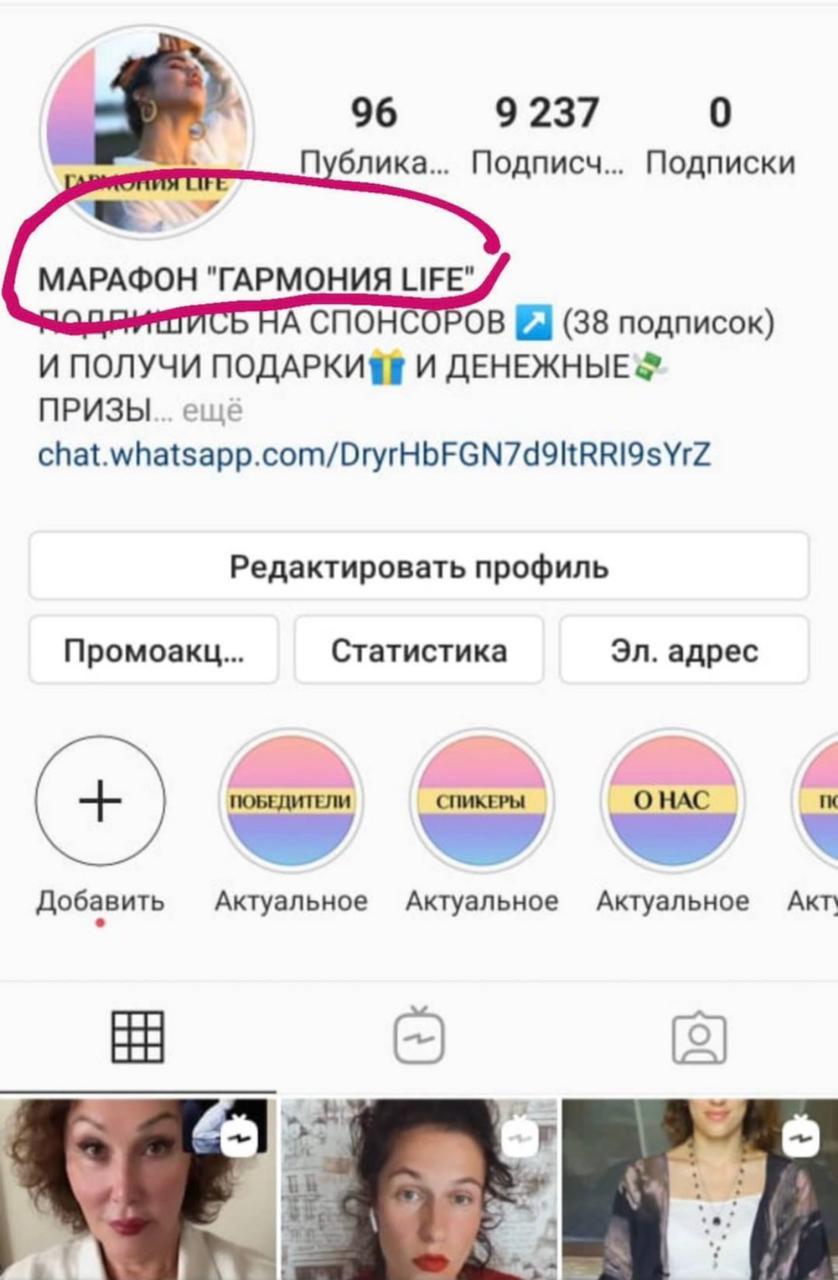View the 9 237 followers list

coord(547,133)
